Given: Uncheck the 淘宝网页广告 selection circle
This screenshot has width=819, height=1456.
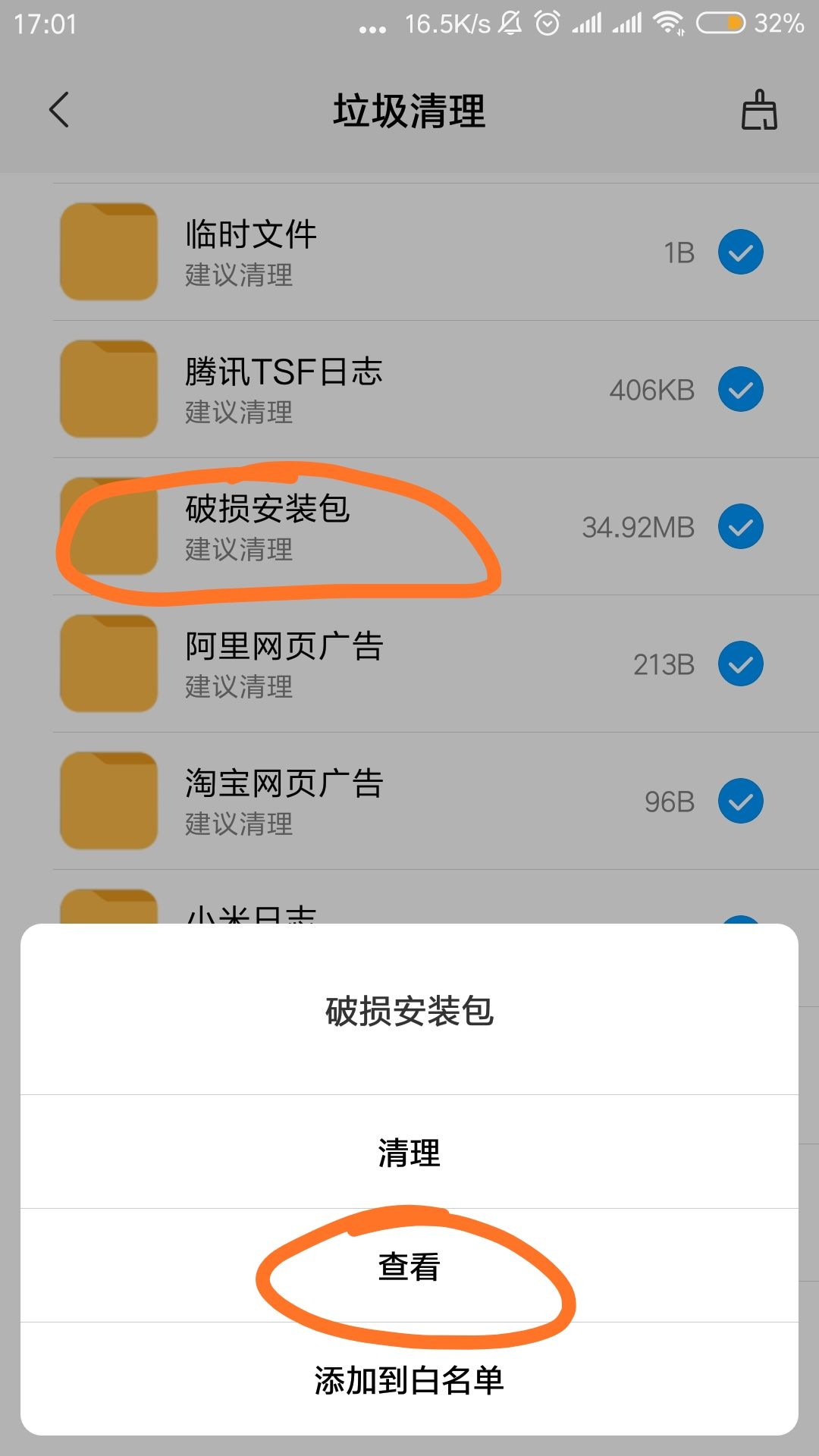Looking at the screenshot, I should [x=739, y=802].
